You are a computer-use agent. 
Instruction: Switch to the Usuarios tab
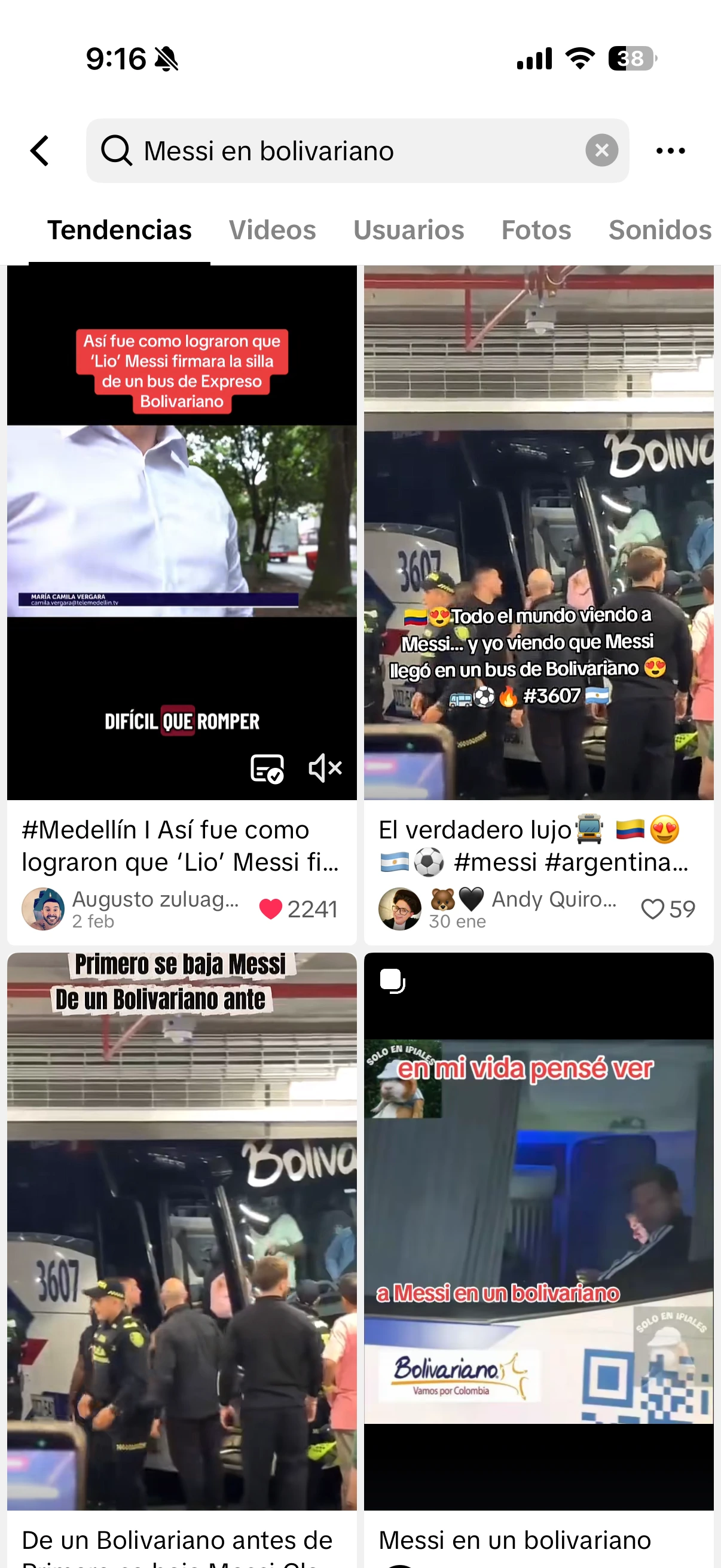pos(409,230)
